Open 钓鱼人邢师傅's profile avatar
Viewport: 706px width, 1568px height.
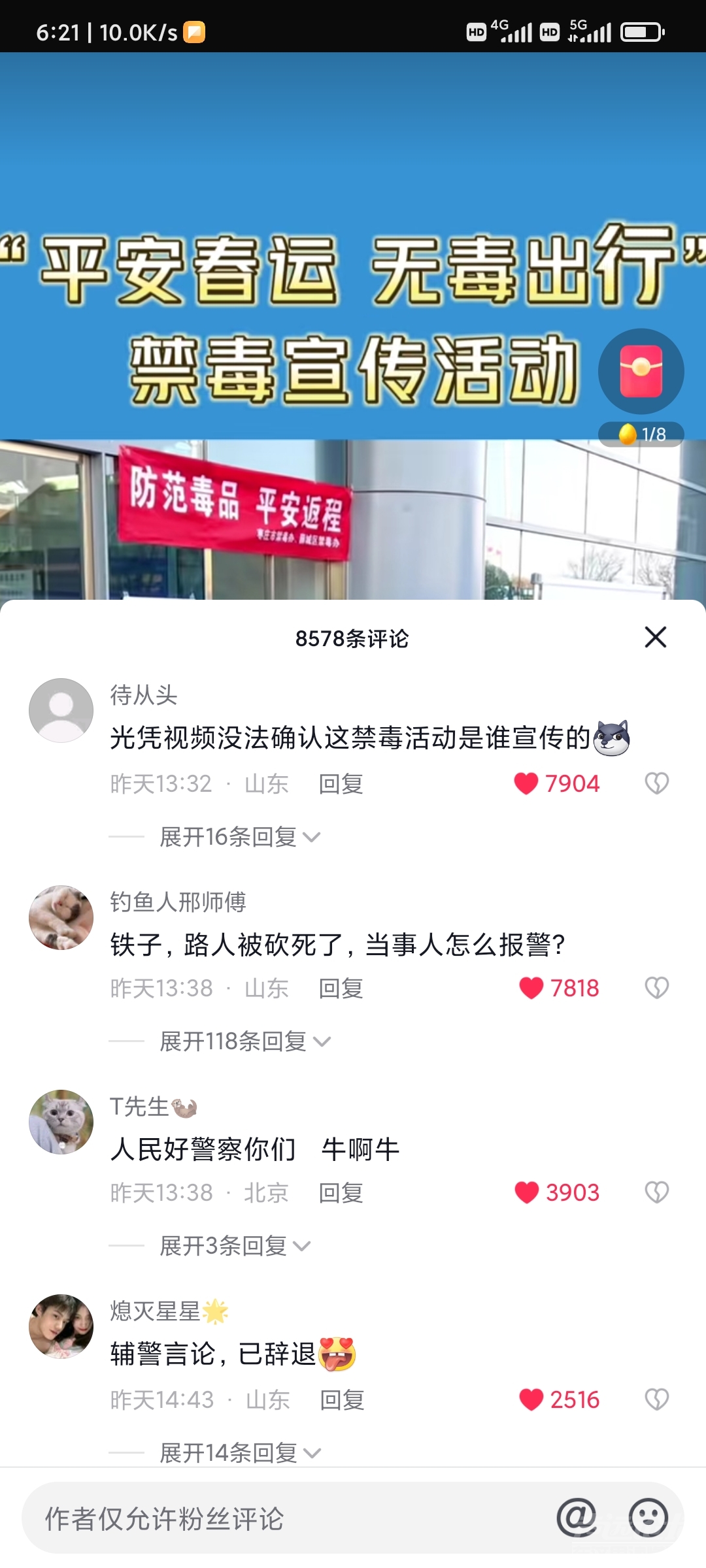(x=61, y=917)
